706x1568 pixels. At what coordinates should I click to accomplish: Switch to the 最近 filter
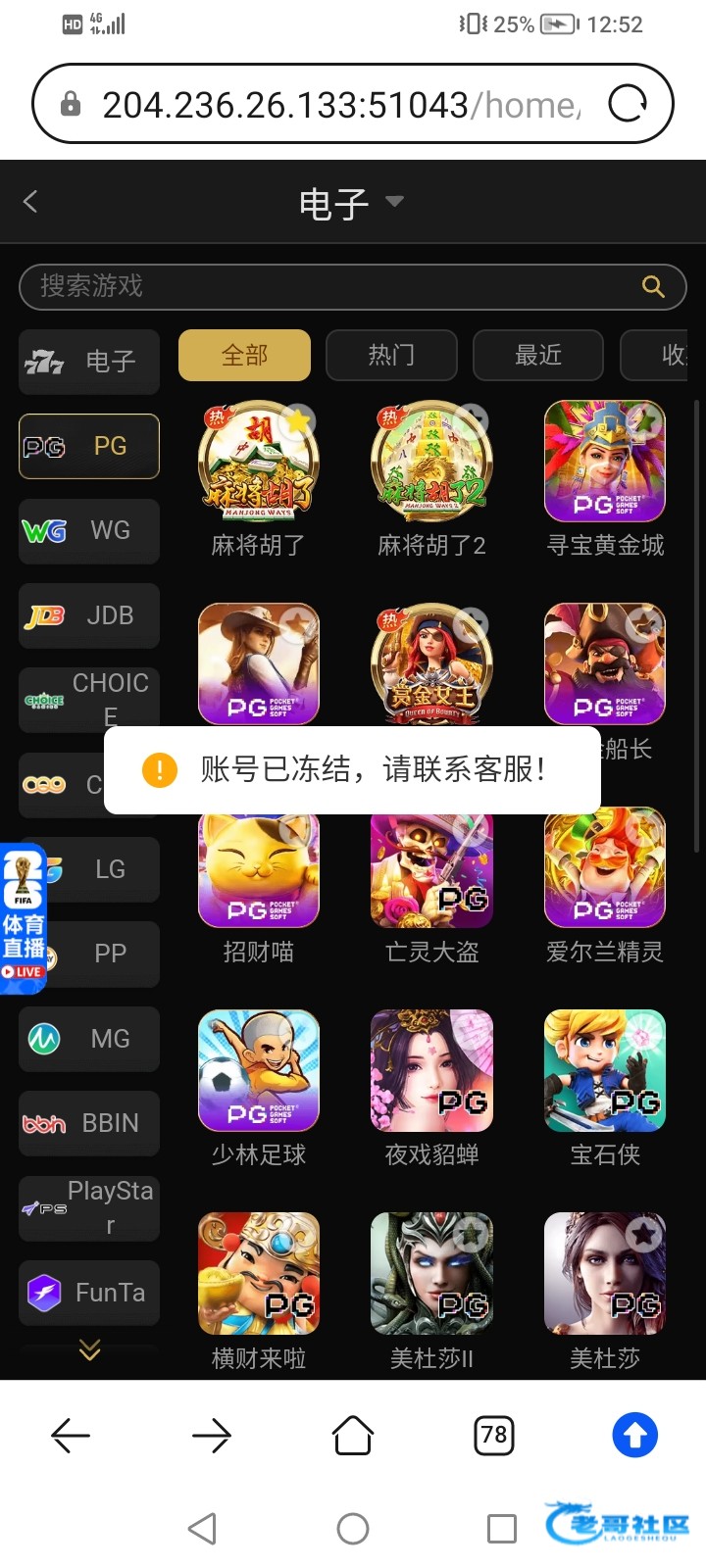pos(538,355)
